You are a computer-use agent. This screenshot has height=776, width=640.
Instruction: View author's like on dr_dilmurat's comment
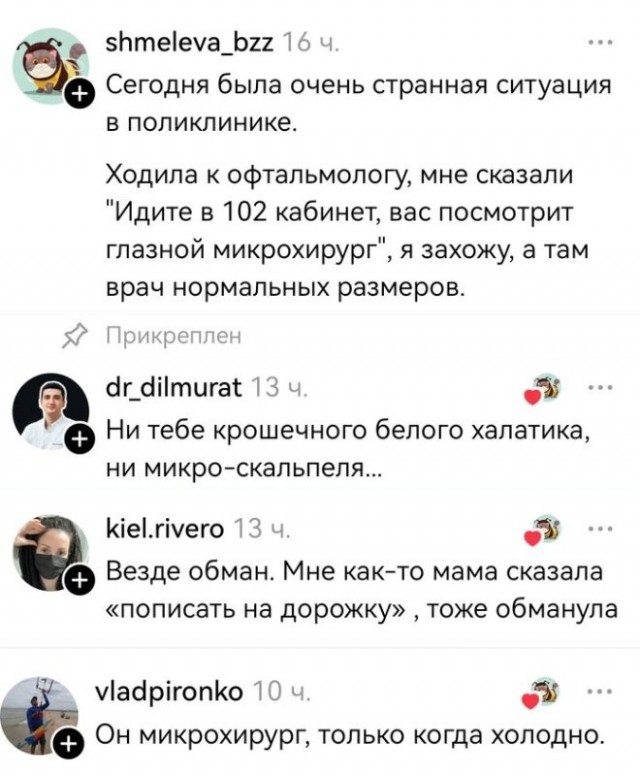tap(544, 389)
